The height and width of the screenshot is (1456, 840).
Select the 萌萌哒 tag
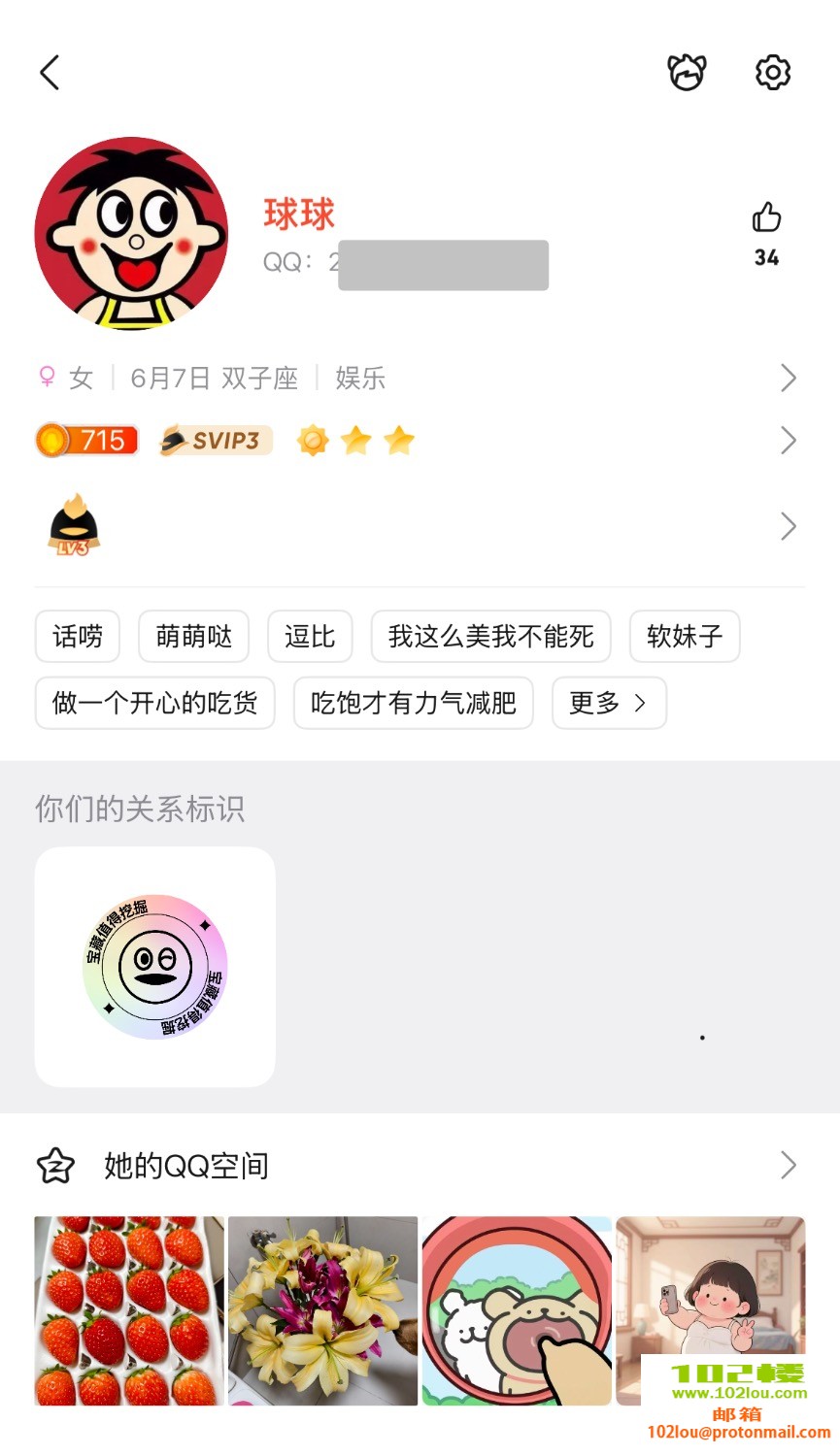(x=194, y=637)
